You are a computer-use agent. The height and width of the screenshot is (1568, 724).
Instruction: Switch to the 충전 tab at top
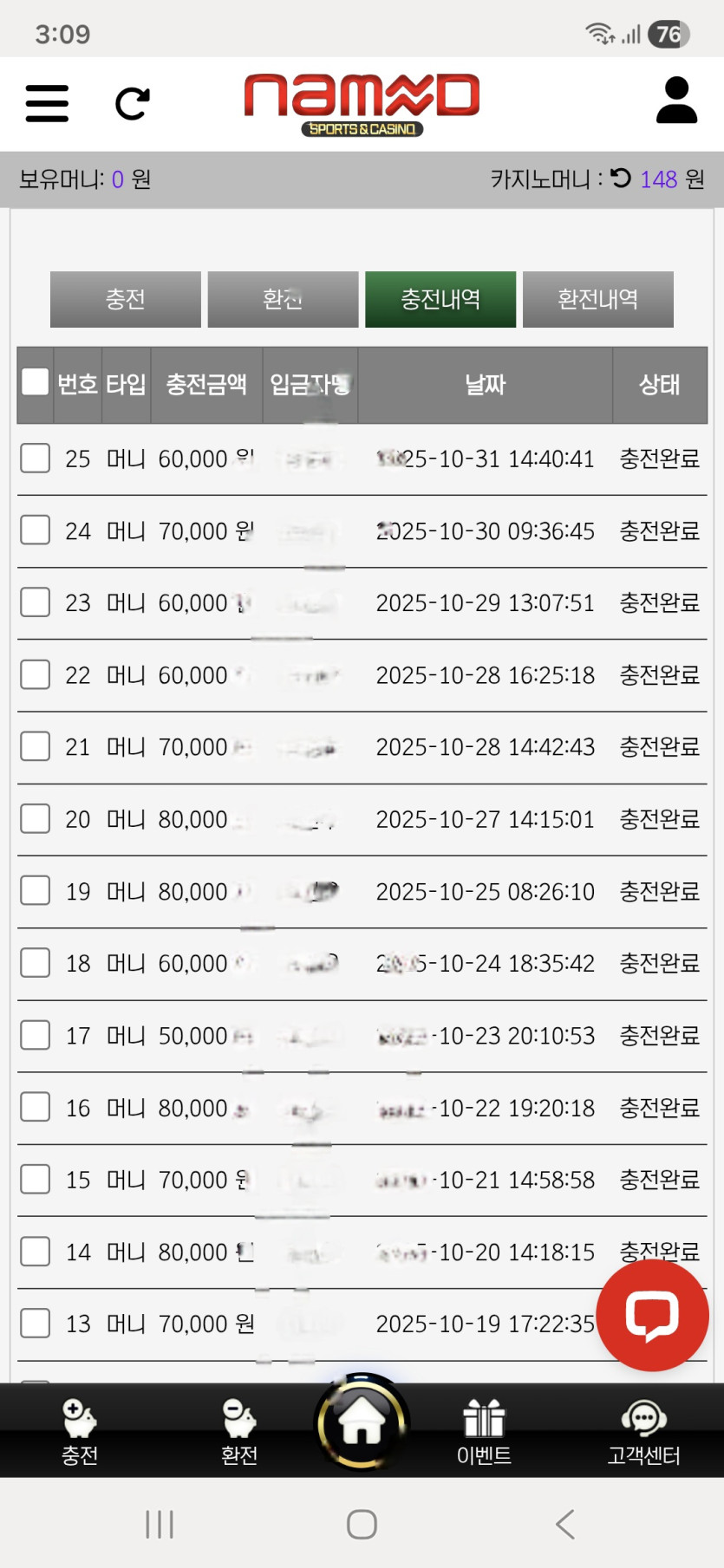[x=126, y=299]
